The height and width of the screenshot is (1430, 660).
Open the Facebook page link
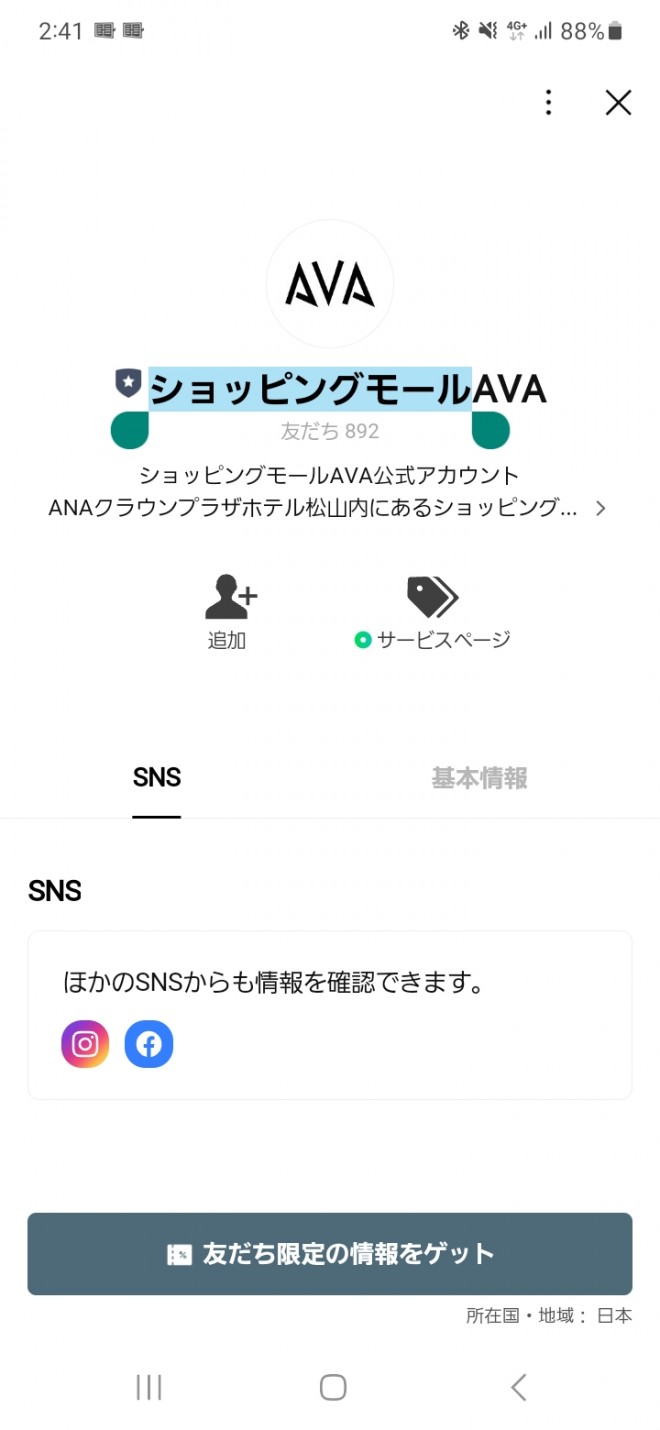(x=149, y=1045)
